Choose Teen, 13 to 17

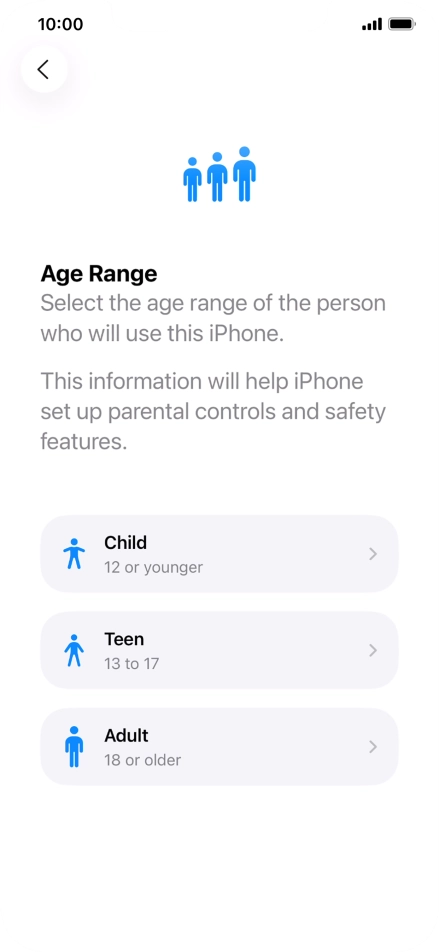tap(219, 650)
